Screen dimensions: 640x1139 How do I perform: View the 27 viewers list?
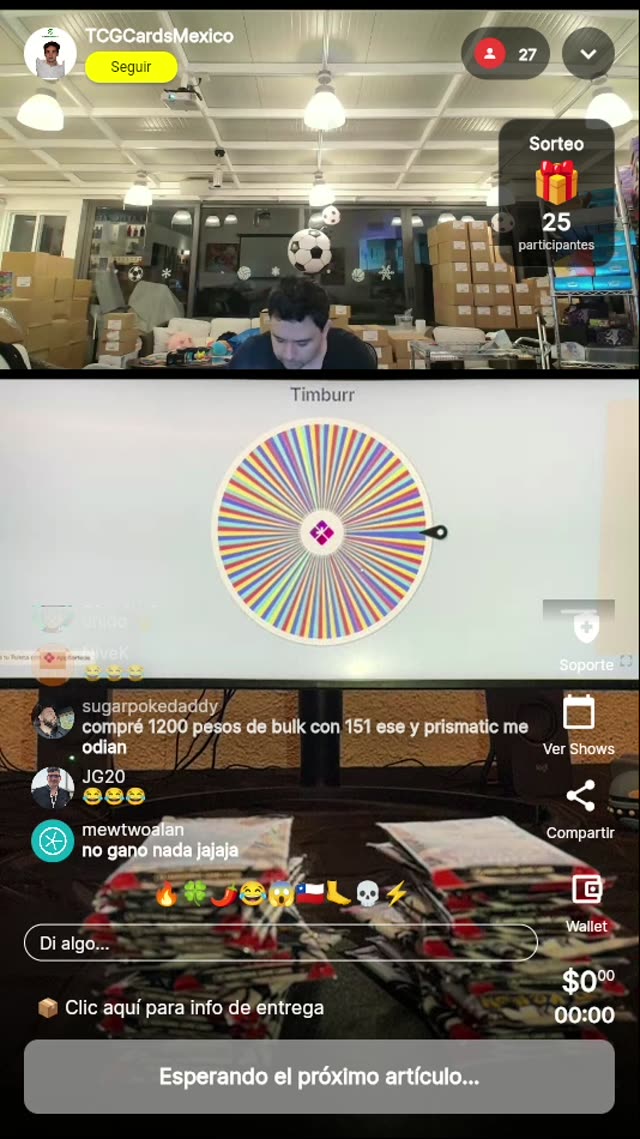(x=505, y=54)
